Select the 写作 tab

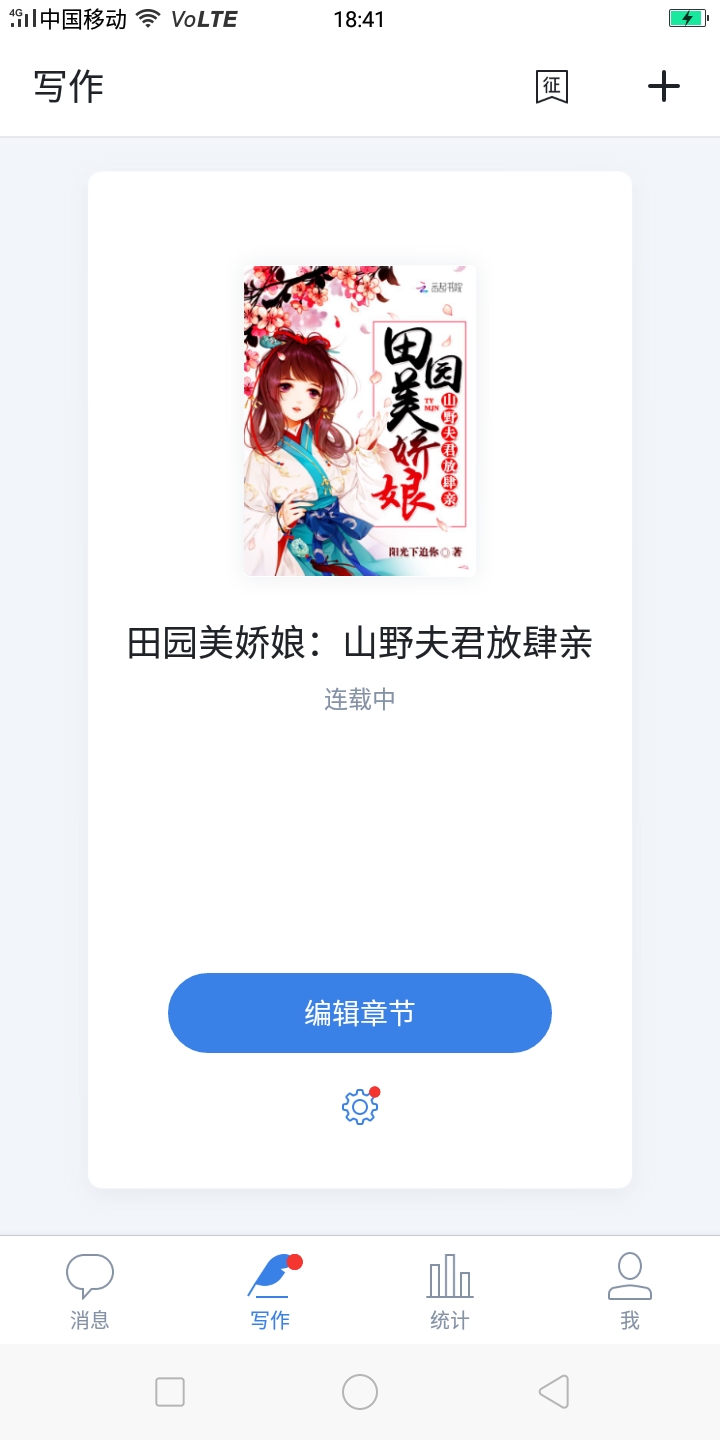tap(270, 1290)
